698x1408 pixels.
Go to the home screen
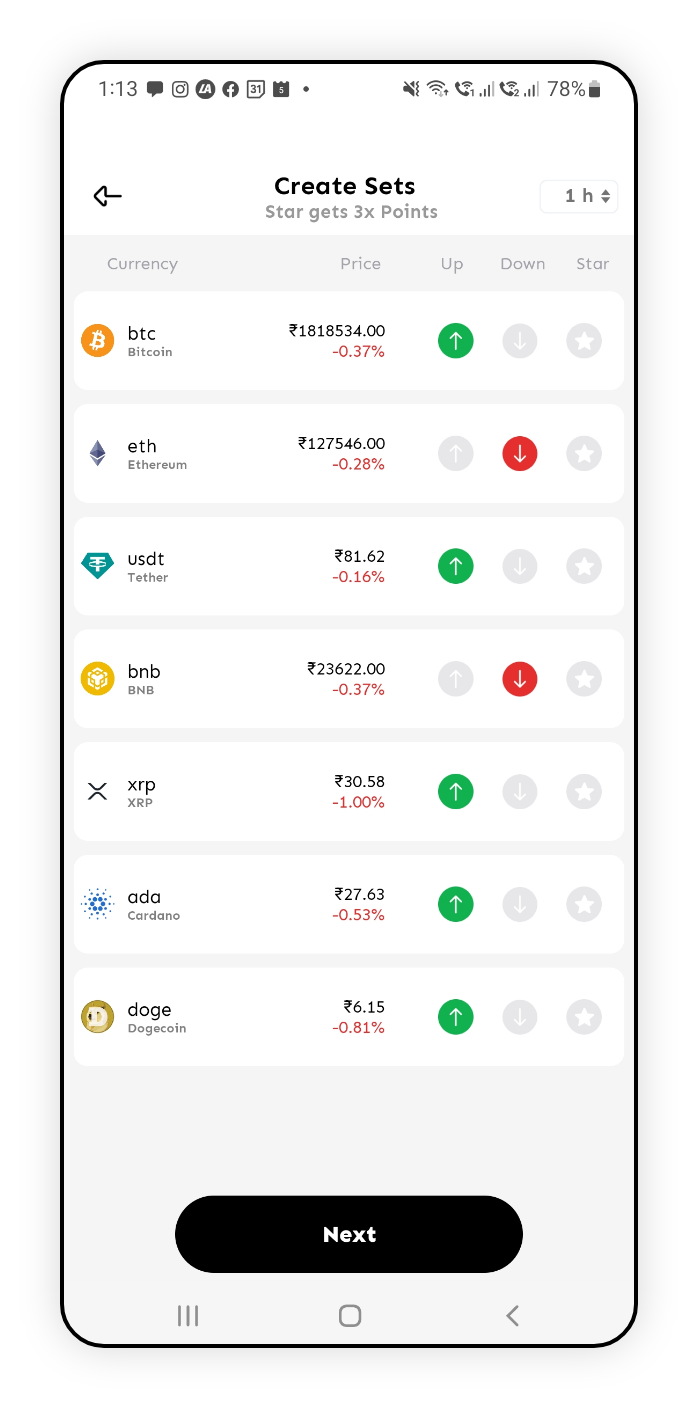point(349,1315)
